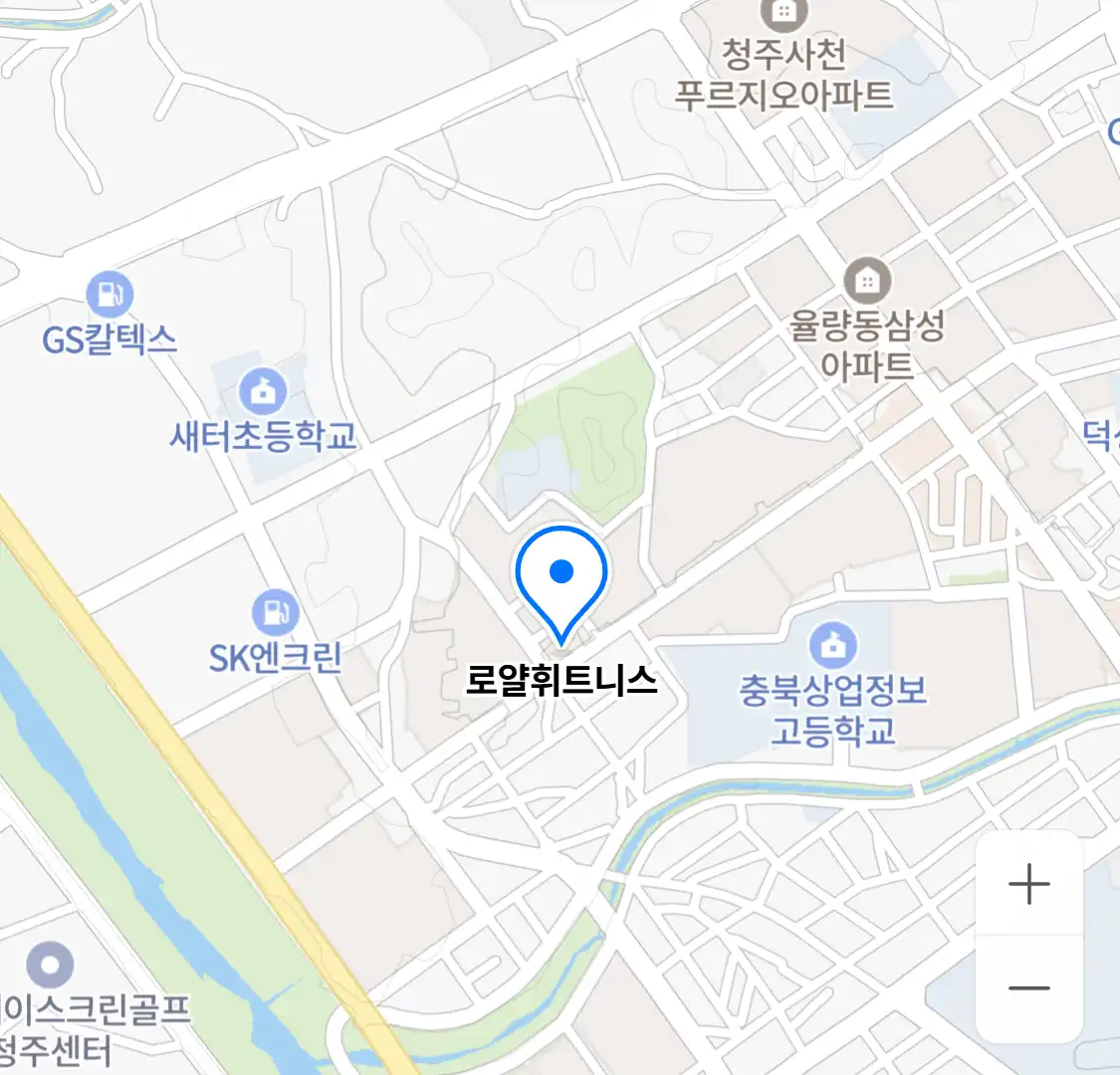
Task: Select the 새터초등학교 school marker
Action: [263, 392]
